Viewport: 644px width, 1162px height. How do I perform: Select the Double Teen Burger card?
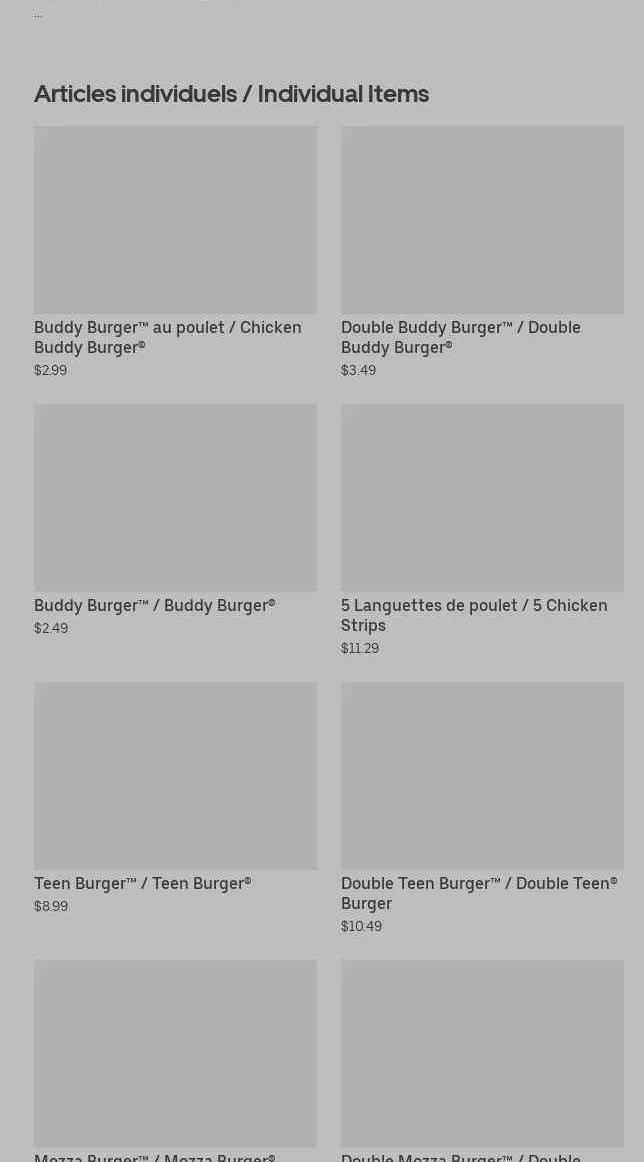click(x=482, y=808)
